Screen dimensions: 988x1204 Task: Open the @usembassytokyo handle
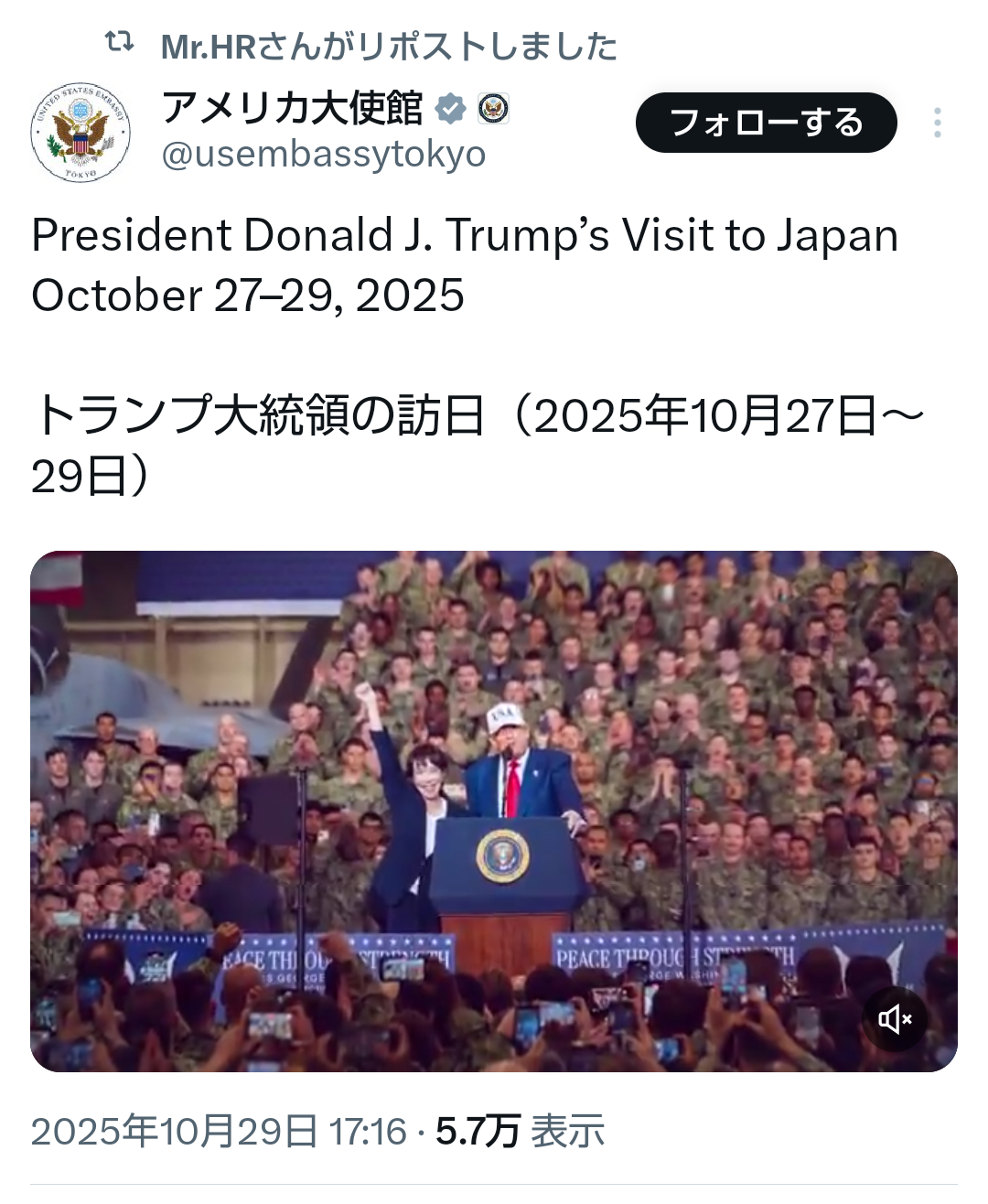tap(323, 155)
